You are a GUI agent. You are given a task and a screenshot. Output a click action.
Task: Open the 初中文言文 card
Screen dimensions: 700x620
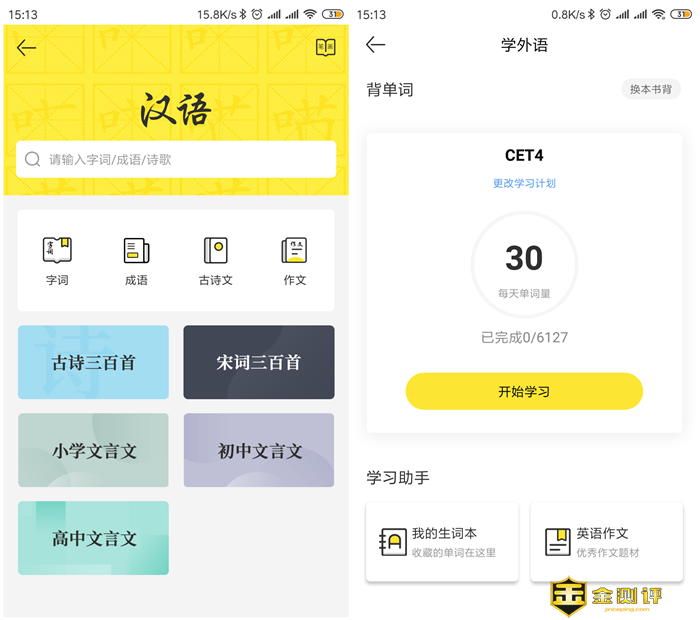tap(258, 450)
